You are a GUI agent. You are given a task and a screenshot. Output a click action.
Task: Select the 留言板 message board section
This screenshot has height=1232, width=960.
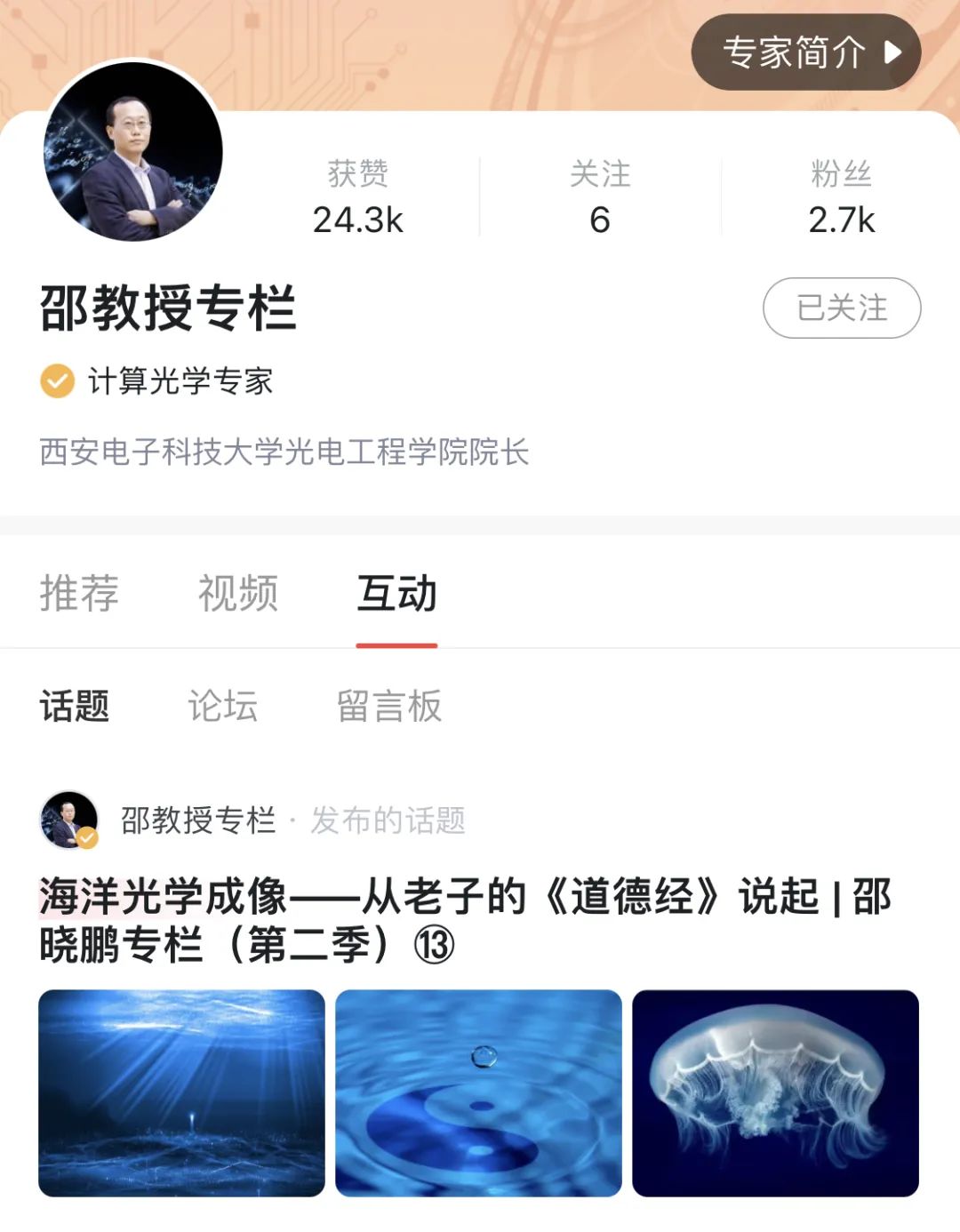click(391, 708)
